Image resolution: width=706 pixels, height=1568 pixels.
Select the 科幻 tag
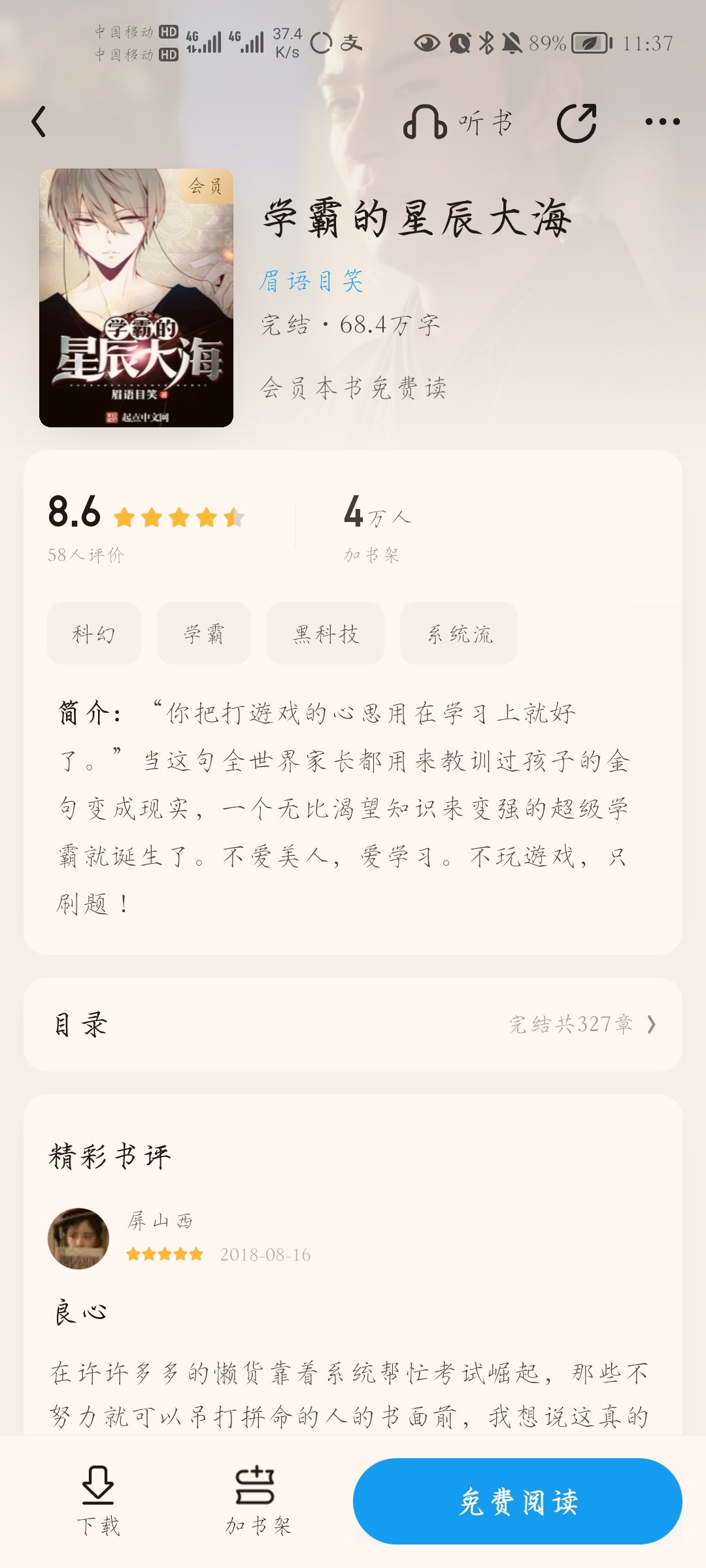(94, 633)
